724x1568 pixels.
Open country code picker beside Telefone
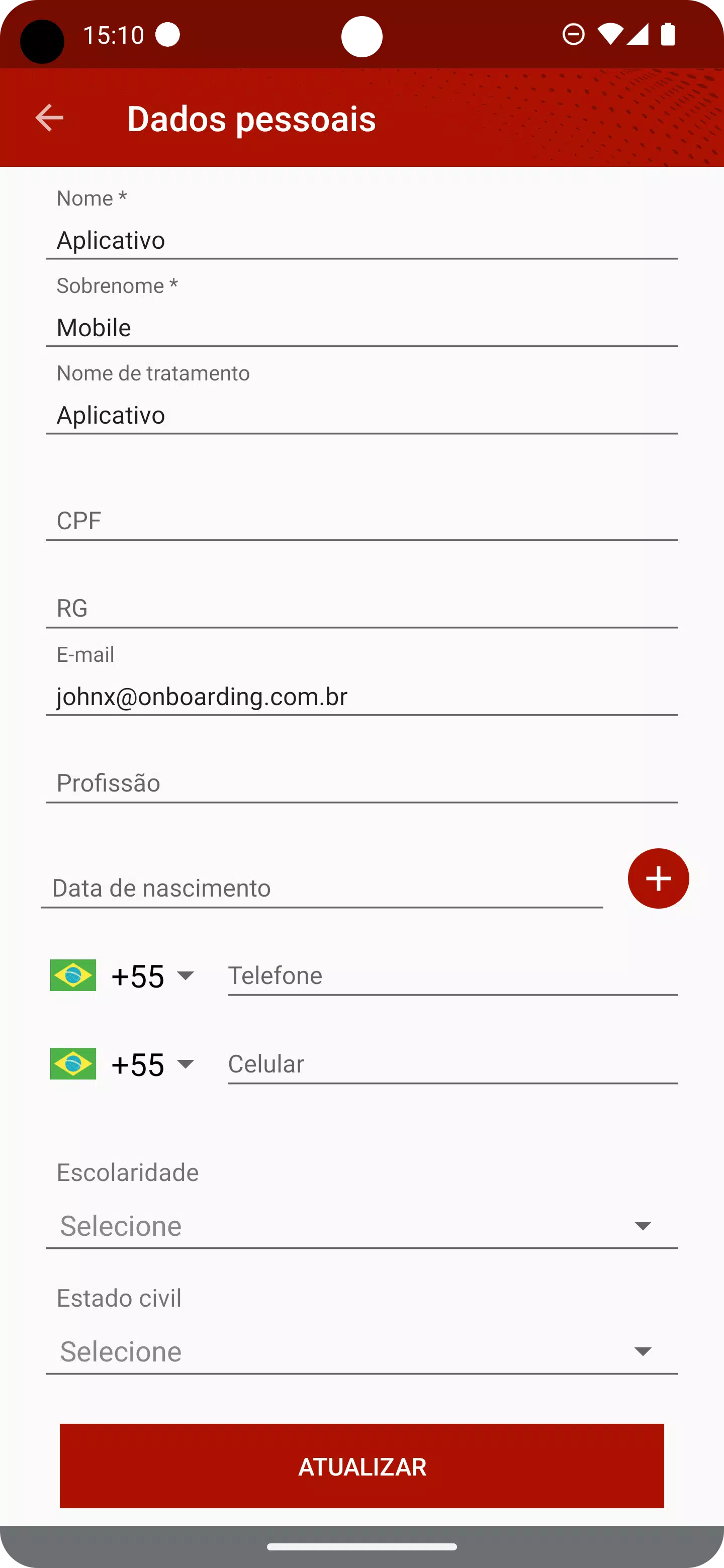123,976
